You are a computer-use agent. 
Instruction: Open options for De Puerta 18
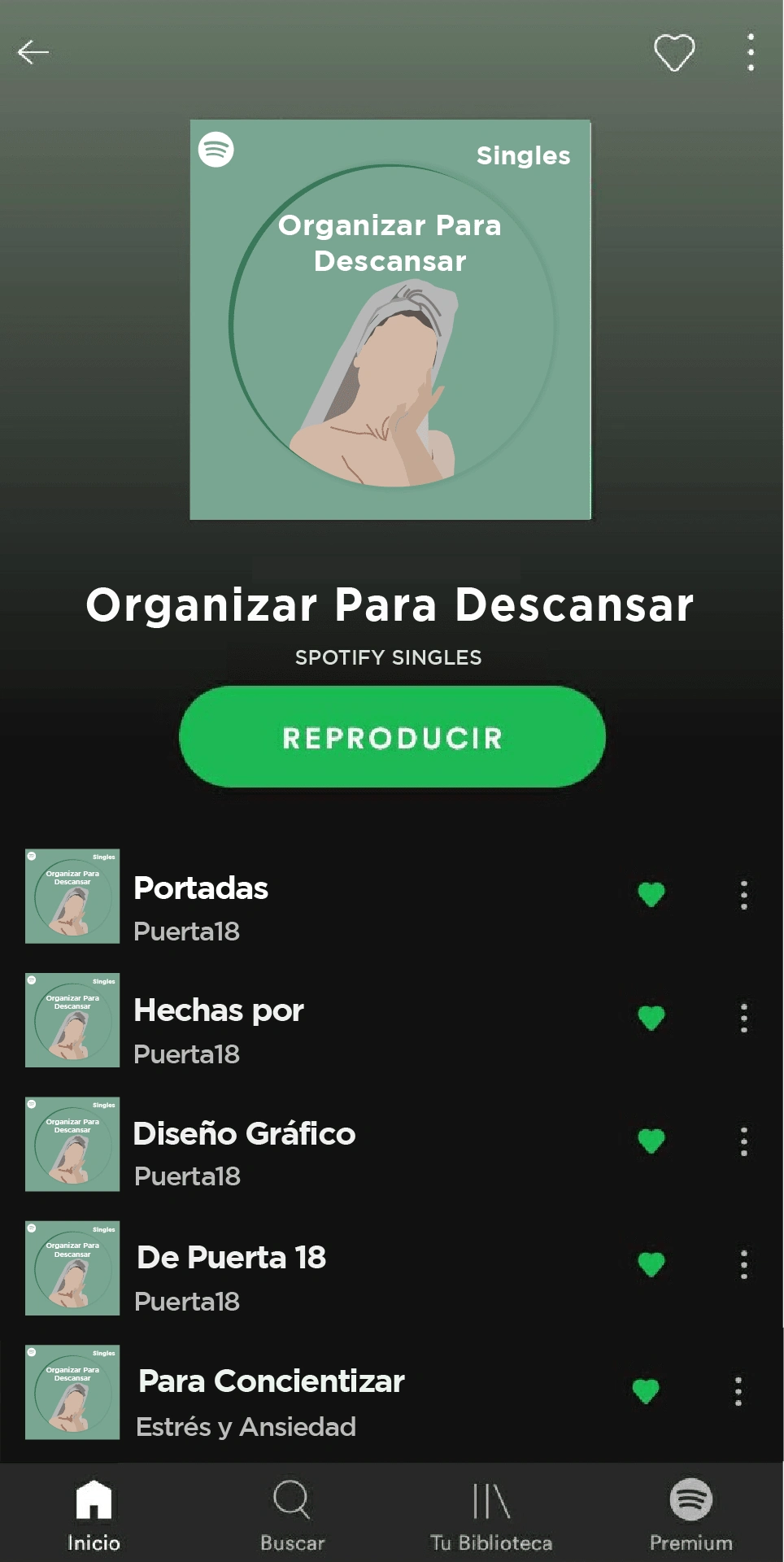pos(743,1265)
